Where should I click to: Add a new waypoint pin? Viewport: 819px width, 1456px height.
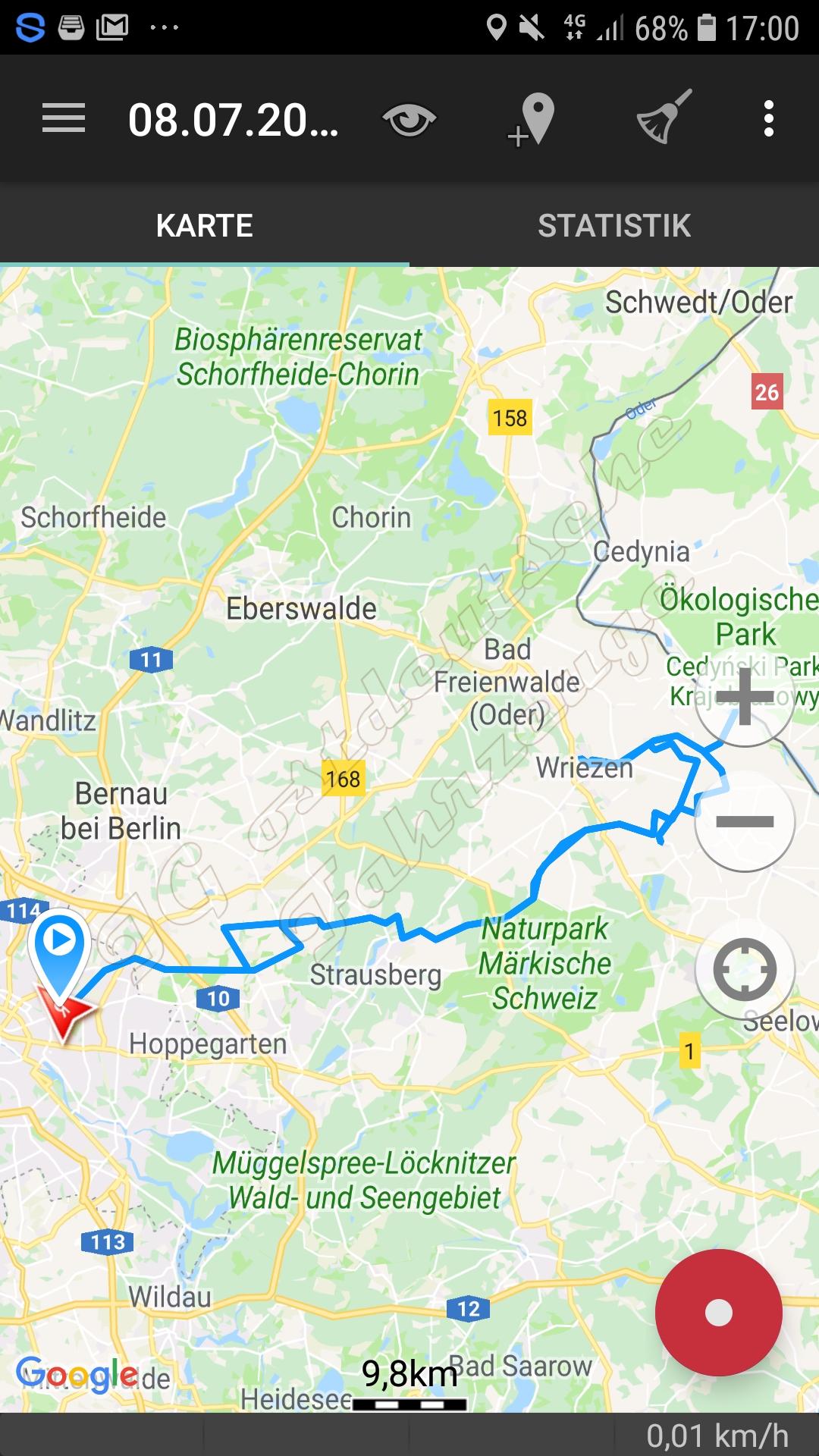click(532, 119)
